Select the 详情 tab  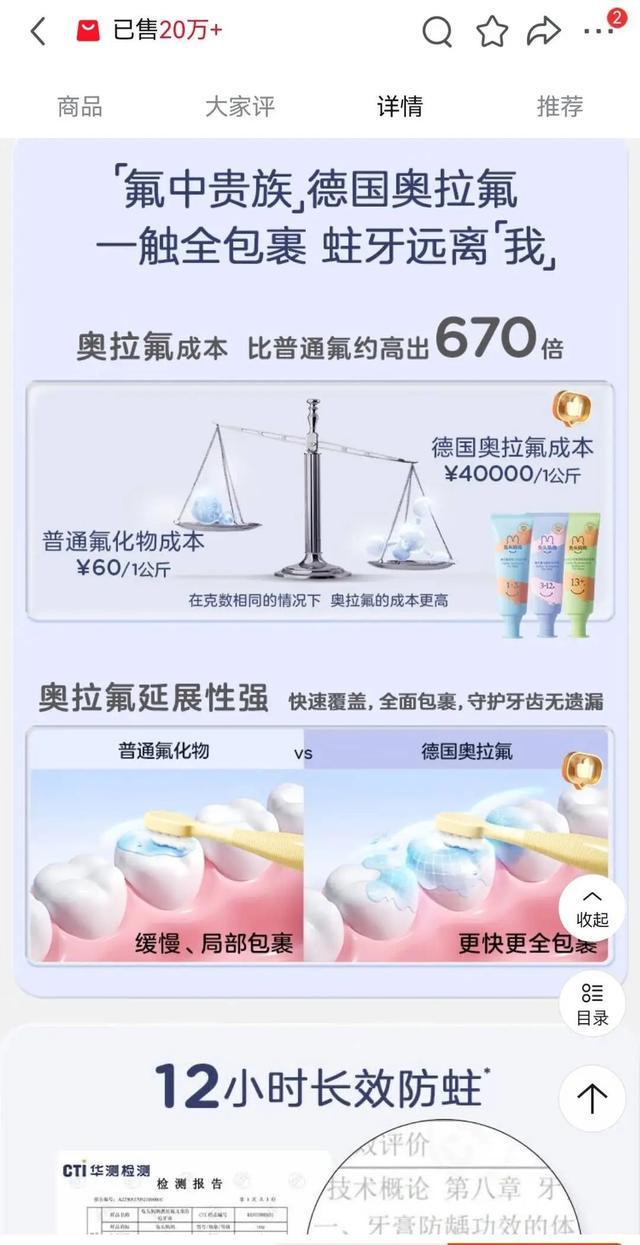tap(400, 107)
